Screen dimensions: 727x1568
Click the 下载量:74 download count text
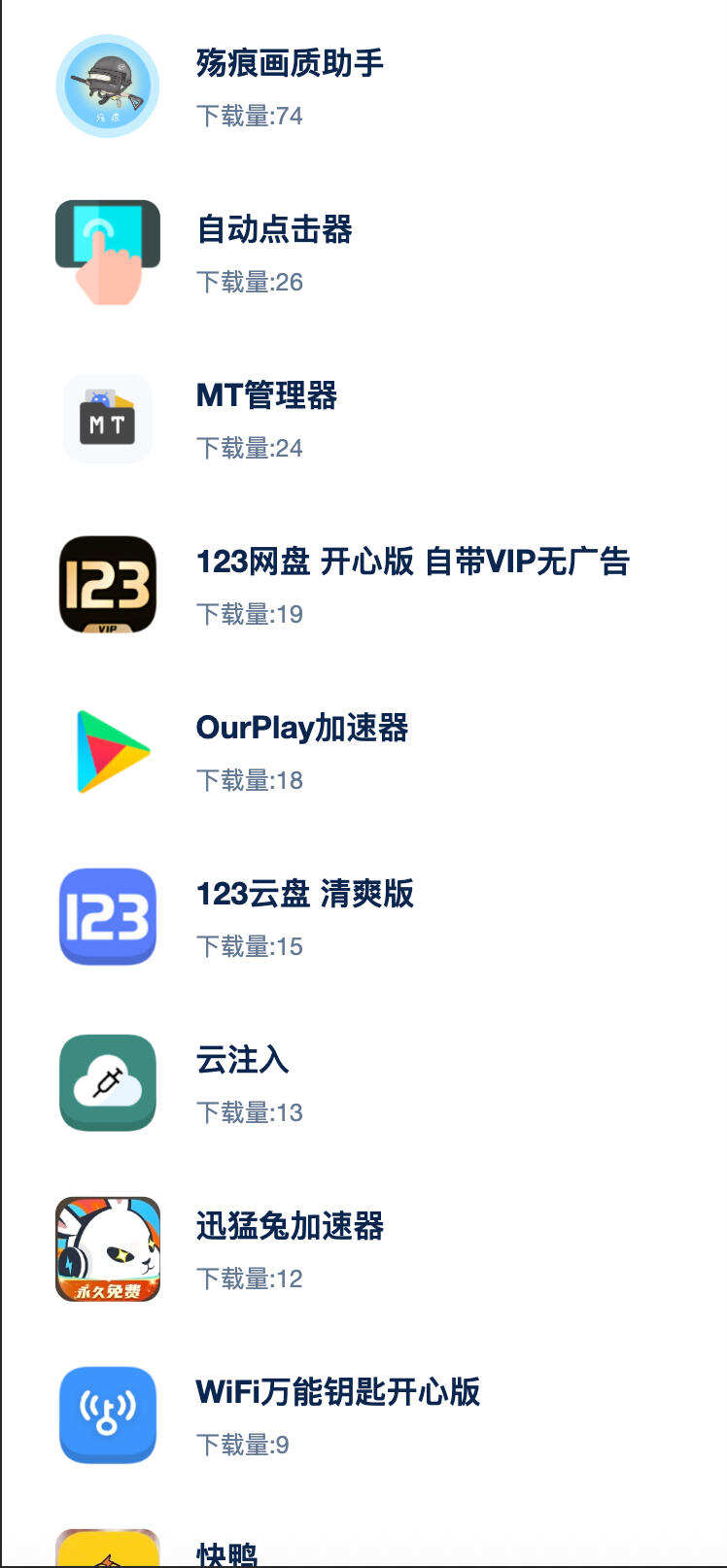coord(248,117)
